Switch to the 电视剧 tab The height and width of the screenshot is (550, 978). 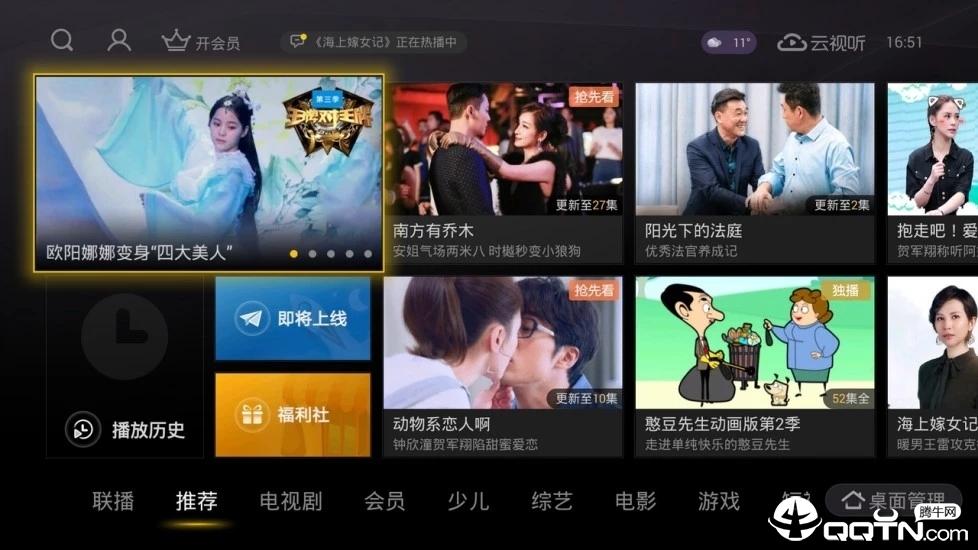(290, 501)
